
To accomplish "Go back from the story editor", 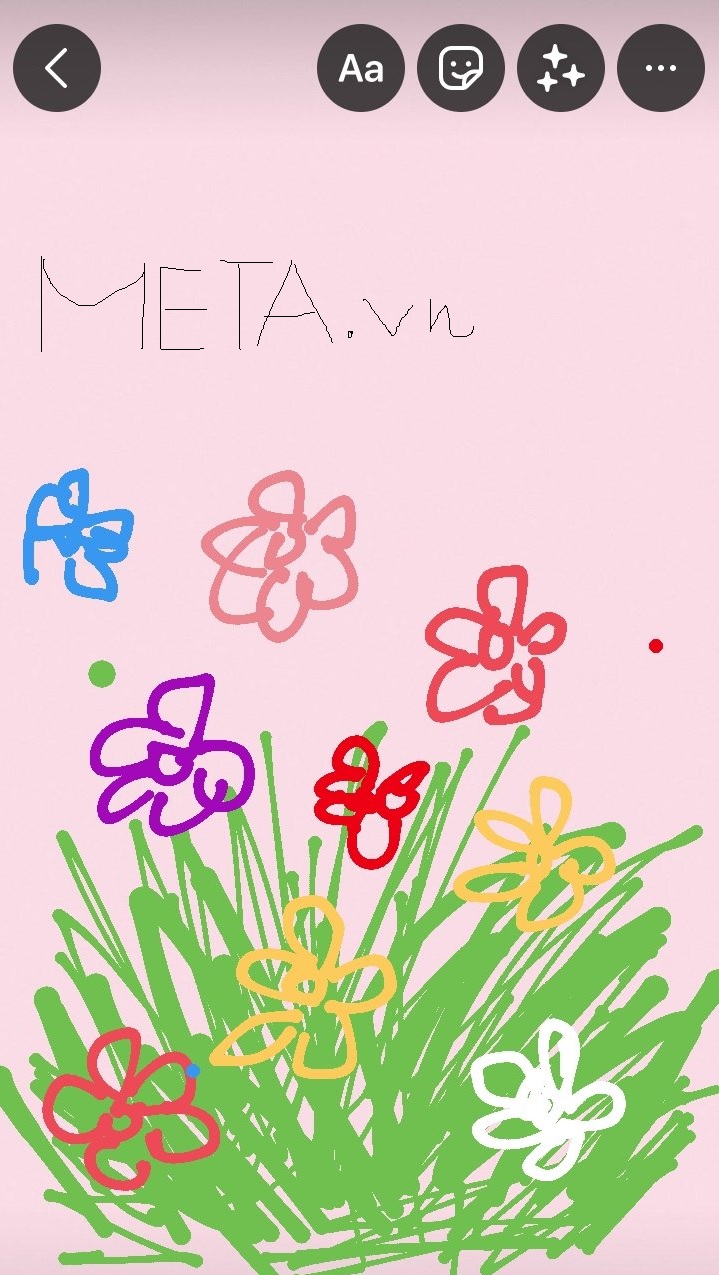I will [56, 68].
